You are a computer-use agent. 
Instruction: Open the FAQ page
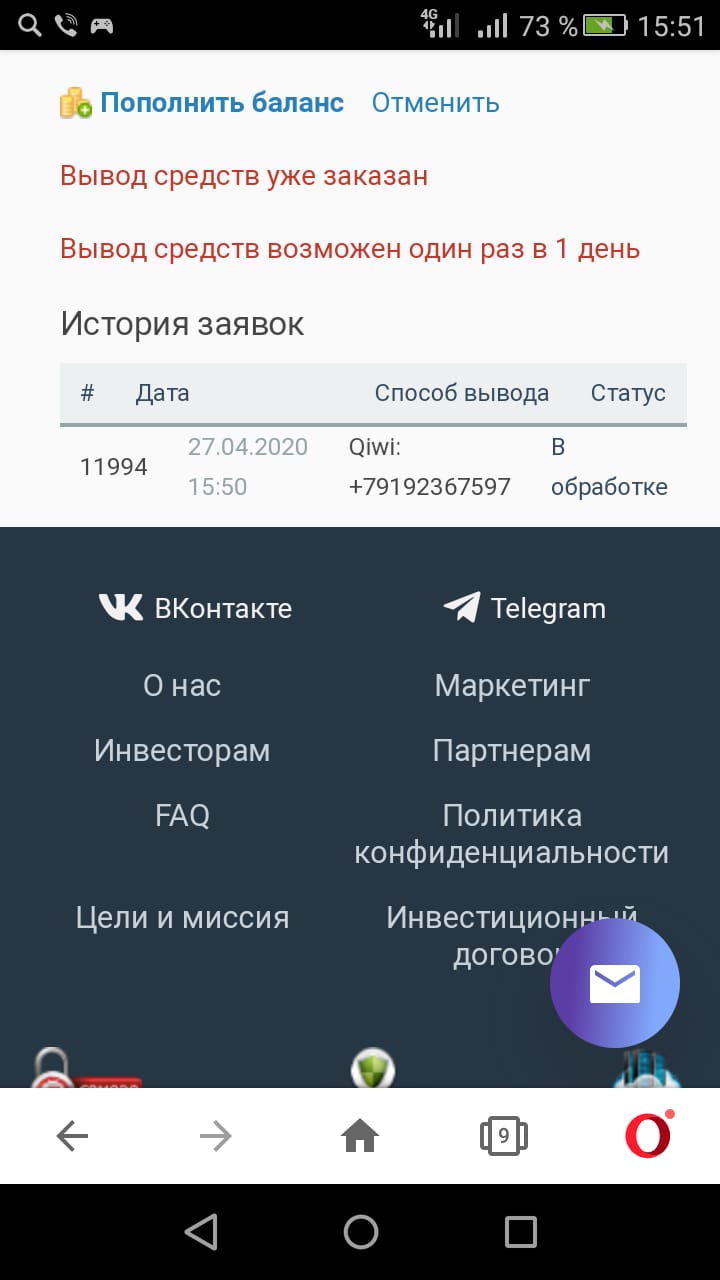point(182,816)
